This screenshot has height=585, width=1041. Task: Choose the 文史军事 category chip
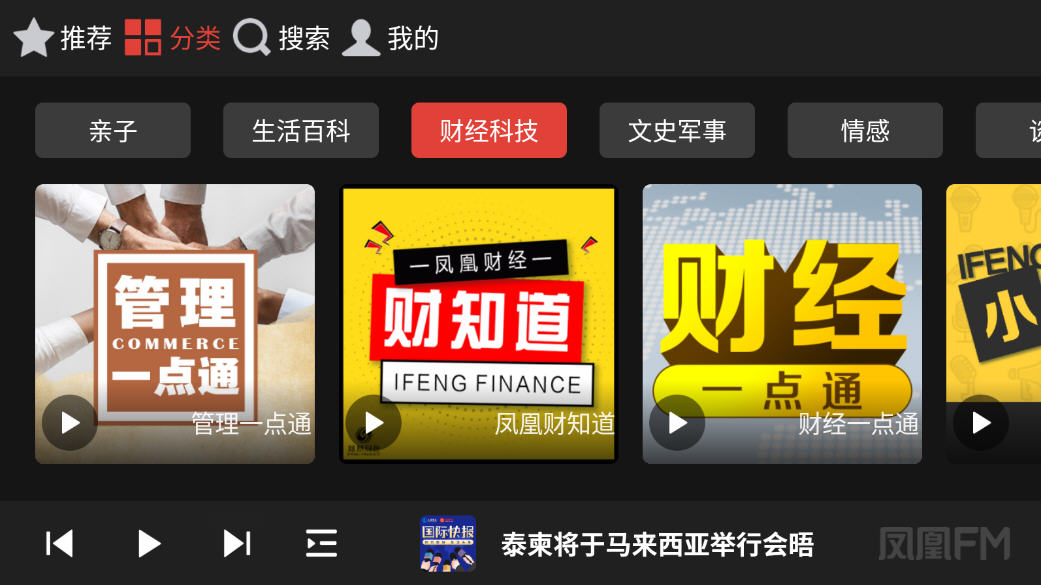coord(677,131)
